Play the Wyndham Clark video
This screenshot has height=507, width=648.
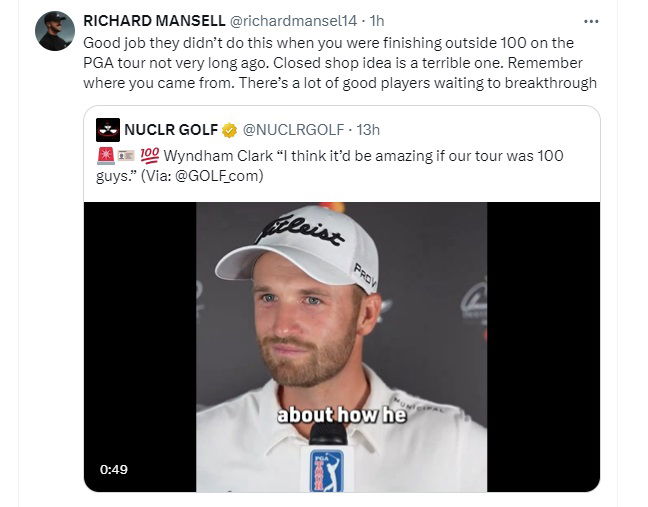tap(341, 346)
